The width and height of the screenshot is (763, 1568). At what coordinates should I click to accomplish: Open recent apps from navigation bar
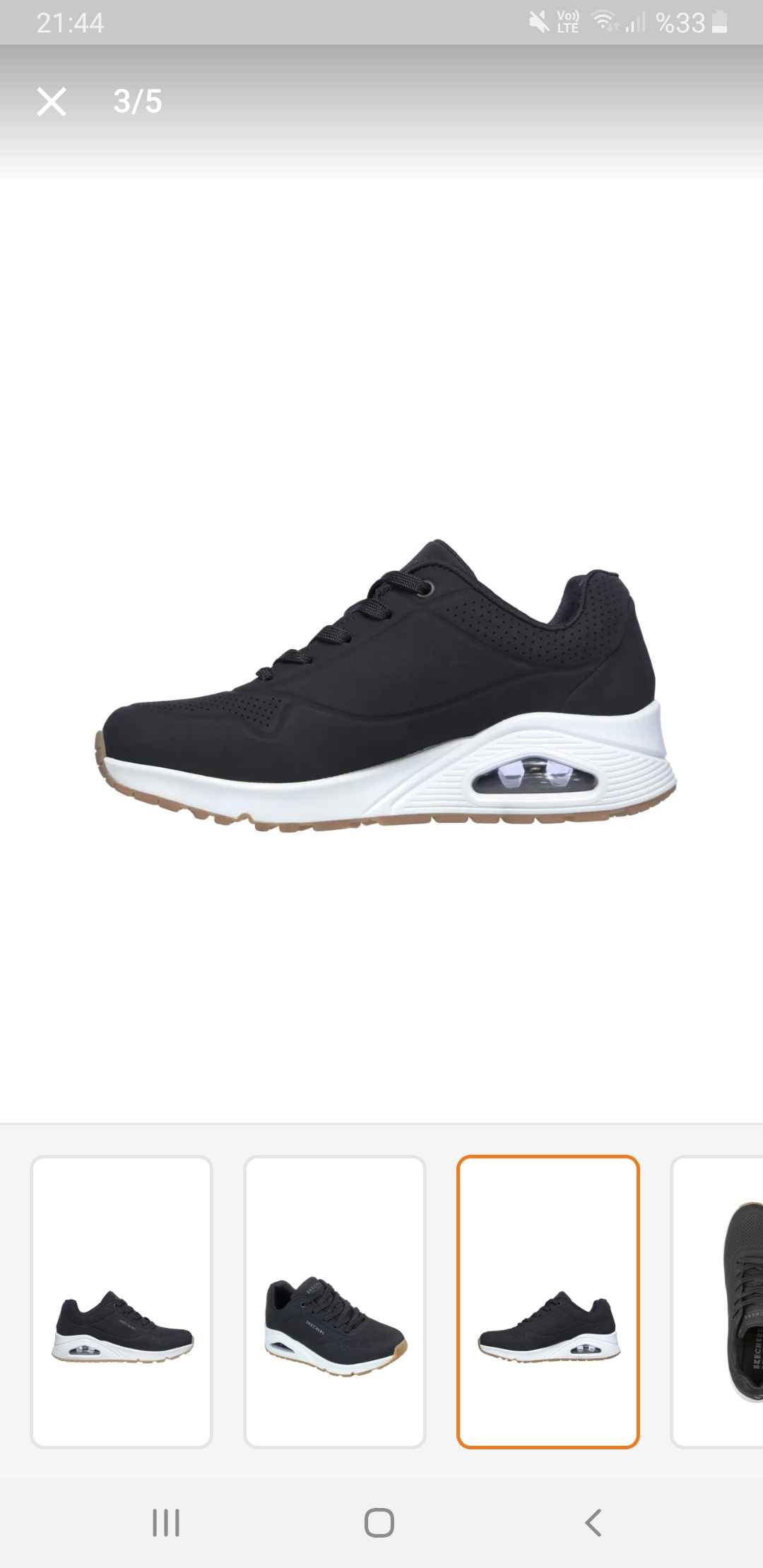167,1523
